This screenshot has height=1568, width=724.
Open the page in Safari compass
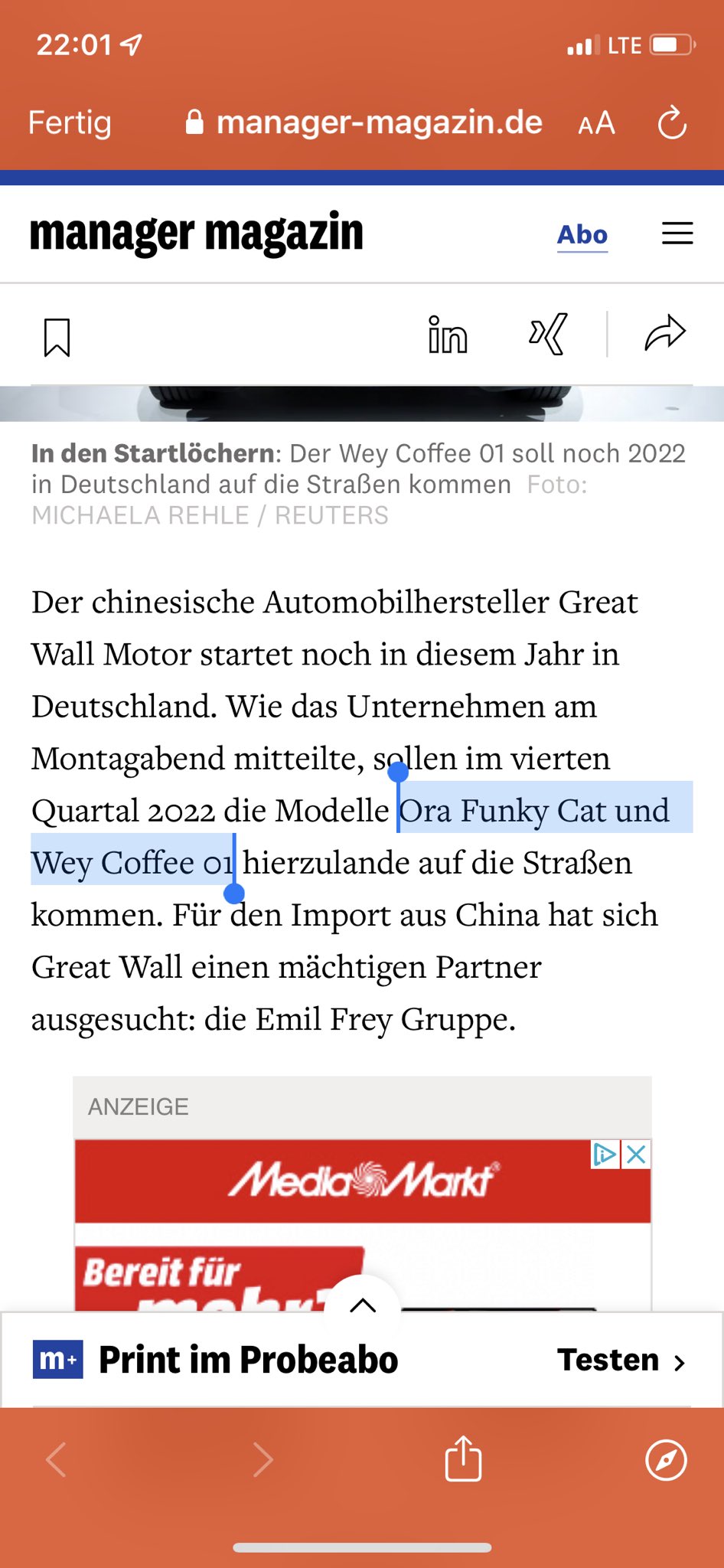pos(666,1460)
